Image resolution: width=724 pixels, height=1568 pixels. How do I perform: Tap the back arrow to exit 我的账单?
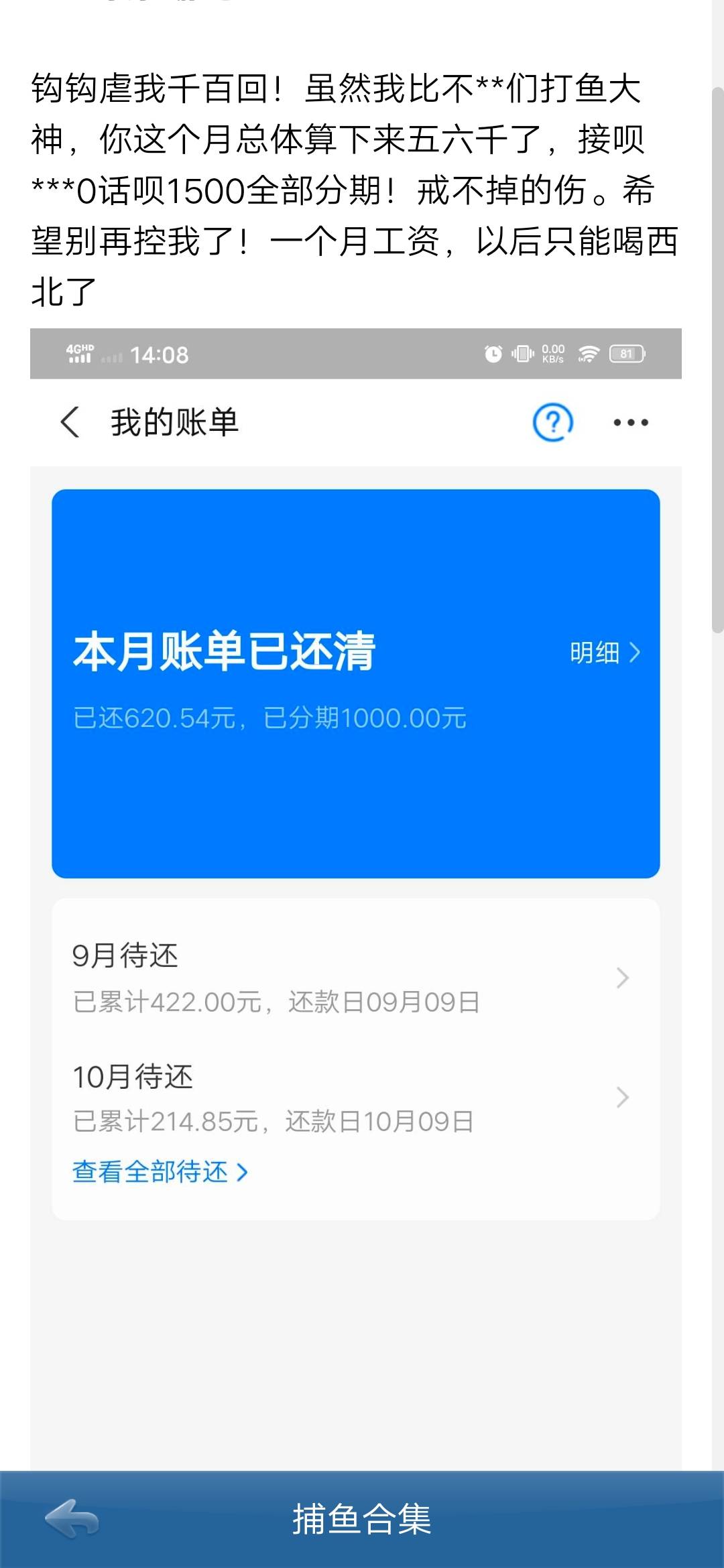tap(71, 422)
